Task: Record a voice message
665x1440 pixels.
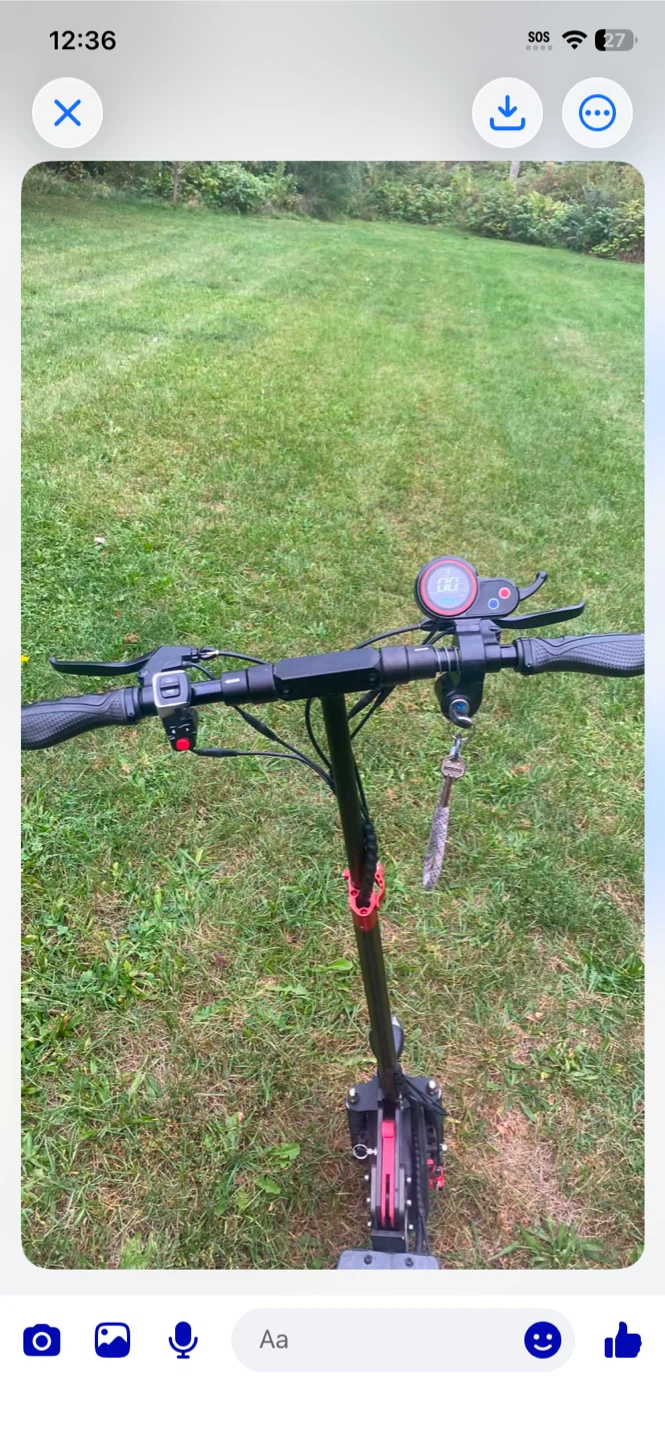Action: tap(183, 1340)
